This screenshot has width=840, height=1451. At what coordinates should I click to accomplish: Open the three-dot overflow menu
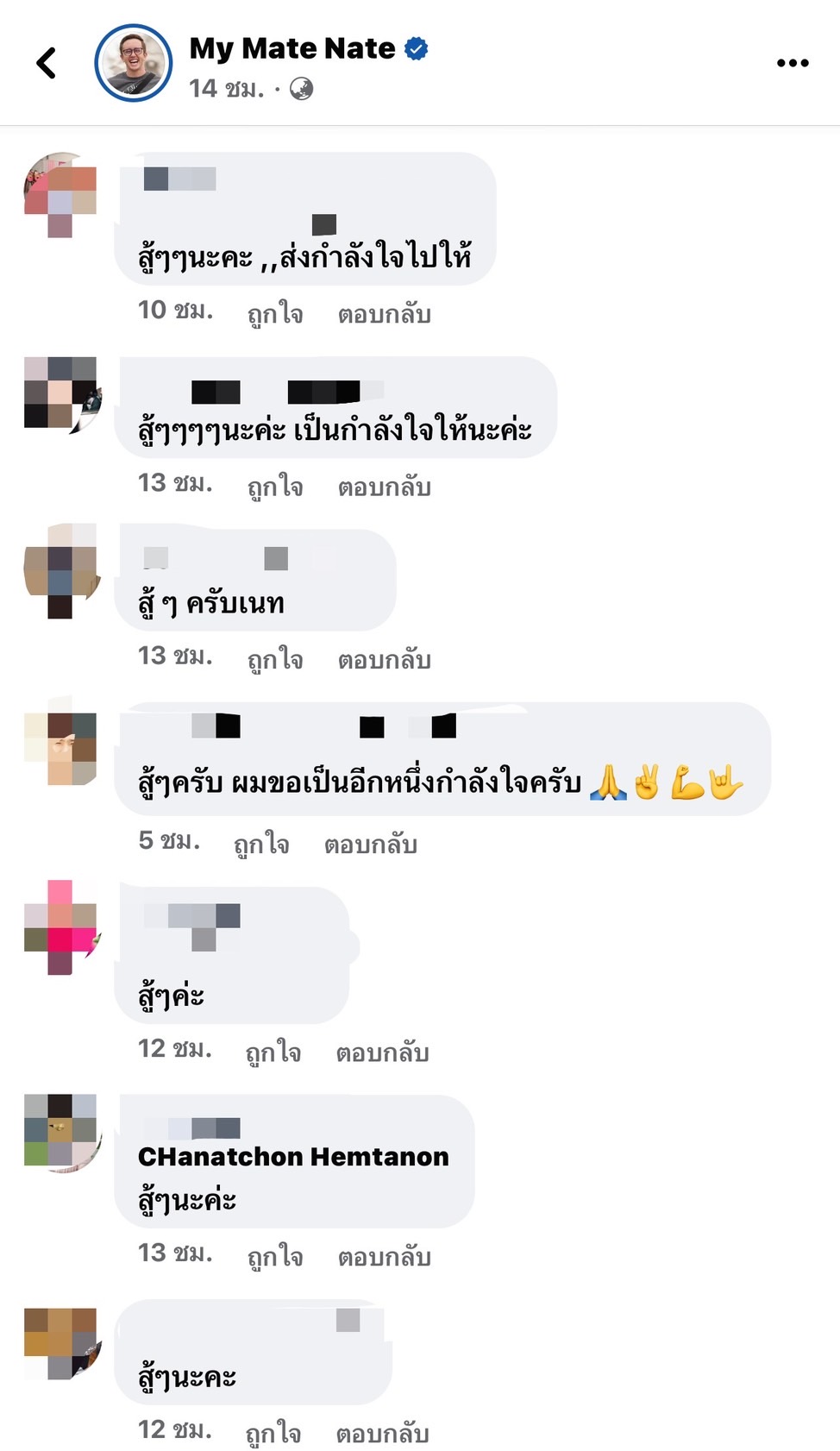click(x=792, y=63)
